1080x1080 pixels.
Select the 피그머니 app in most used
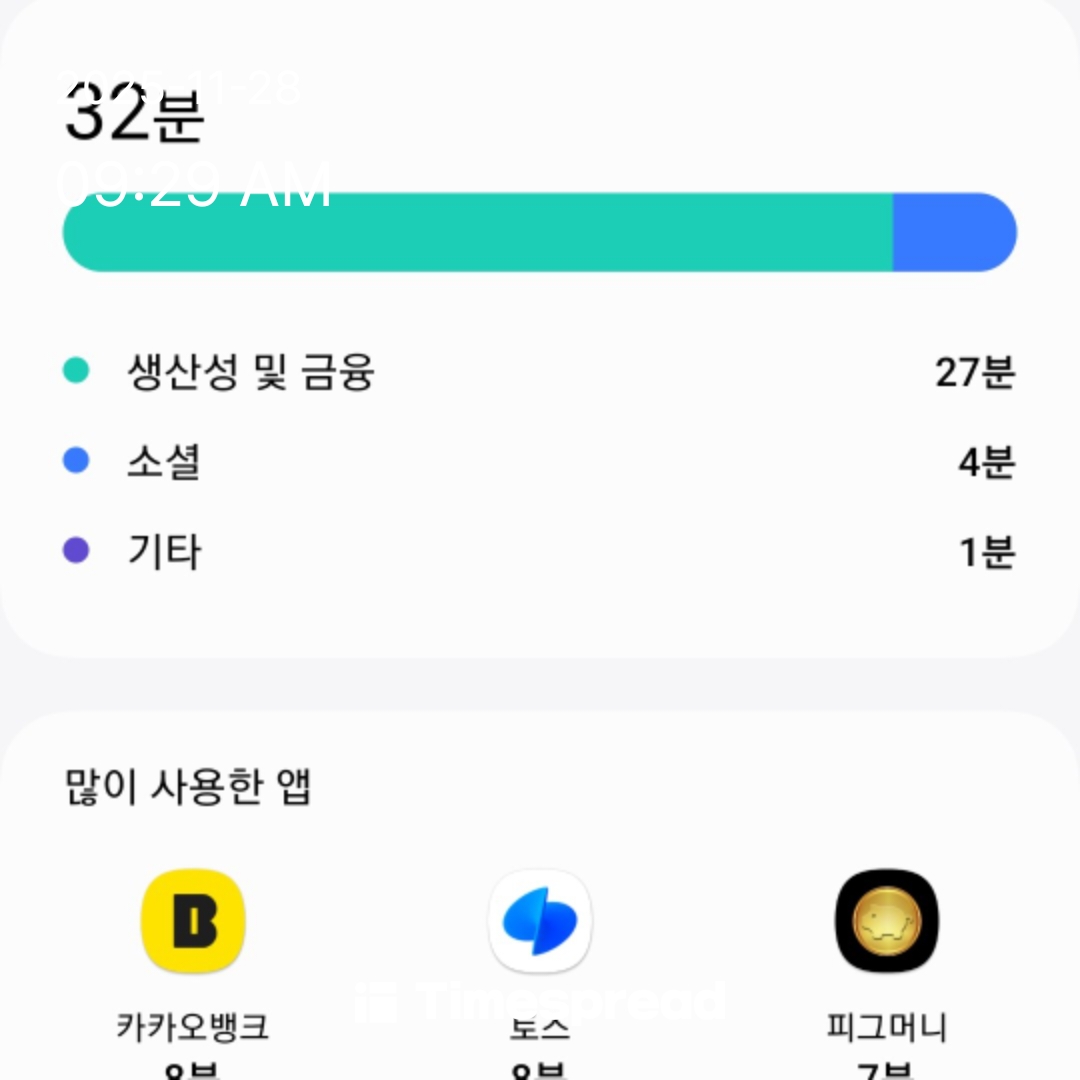(x=886, y=922)
